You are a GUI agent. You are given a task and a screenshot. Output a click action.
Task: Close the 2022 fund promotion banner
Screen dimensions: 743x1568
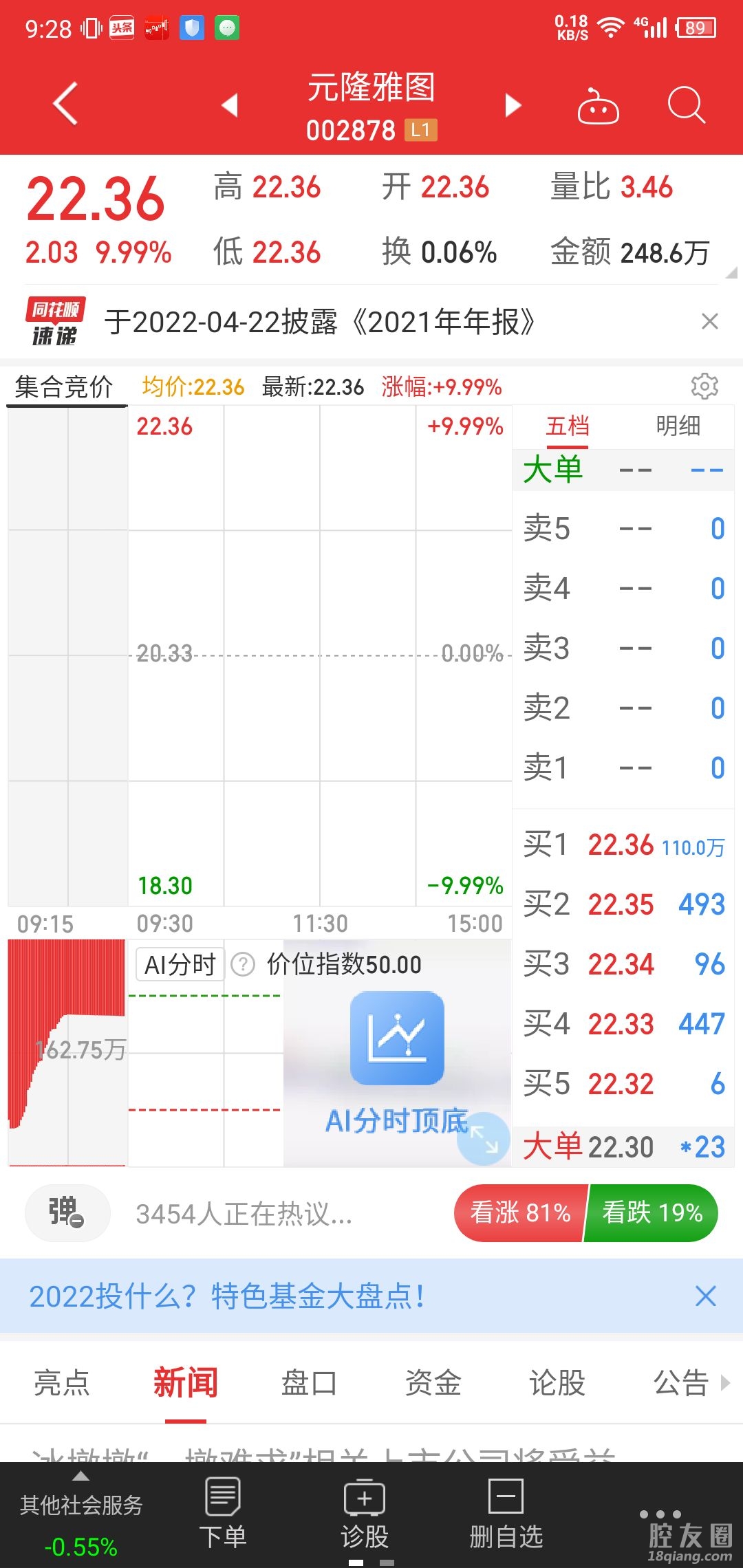point(705,1296)
